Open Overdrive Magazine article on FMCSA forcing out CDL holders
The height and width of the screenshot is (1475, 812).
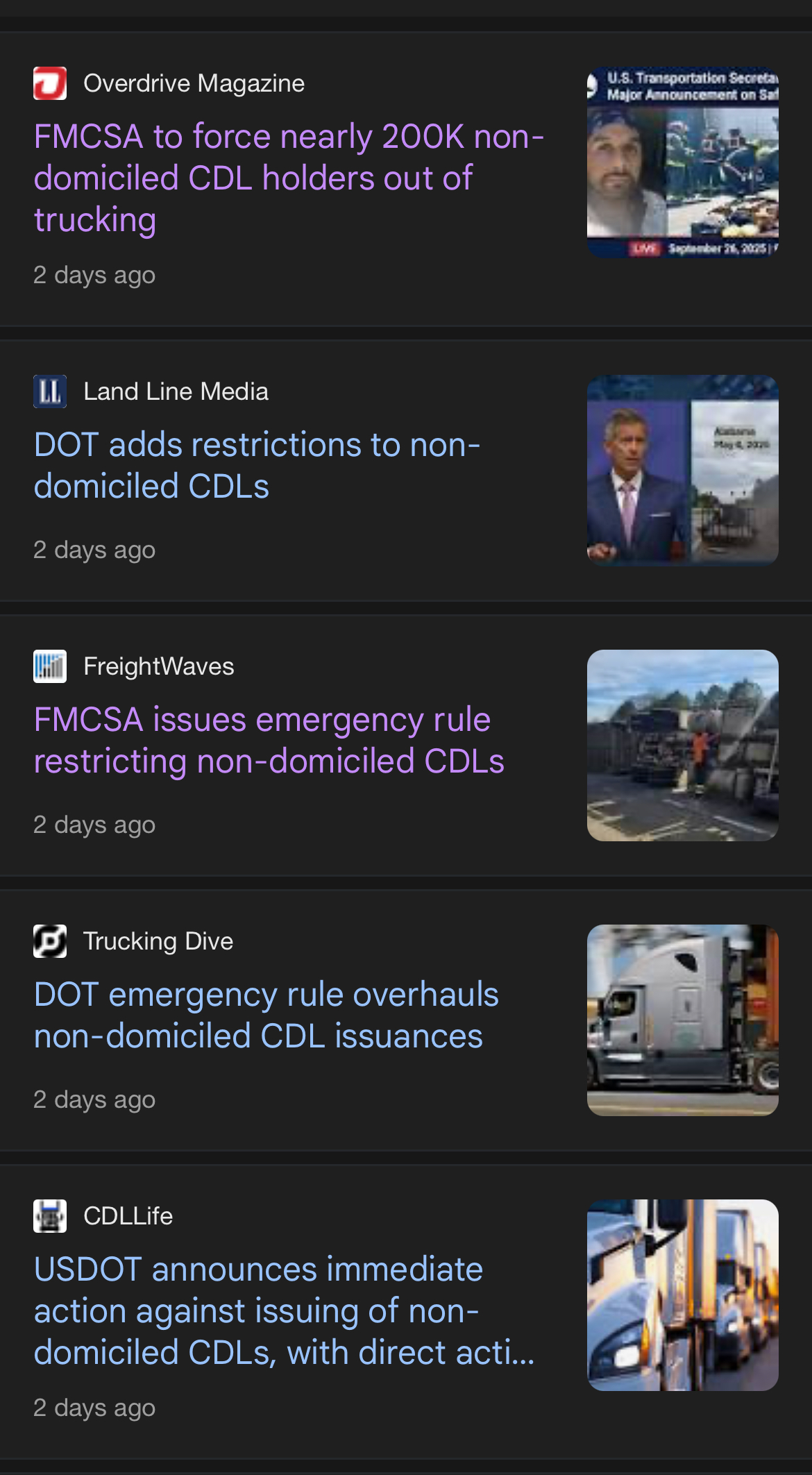pos(288,178)
